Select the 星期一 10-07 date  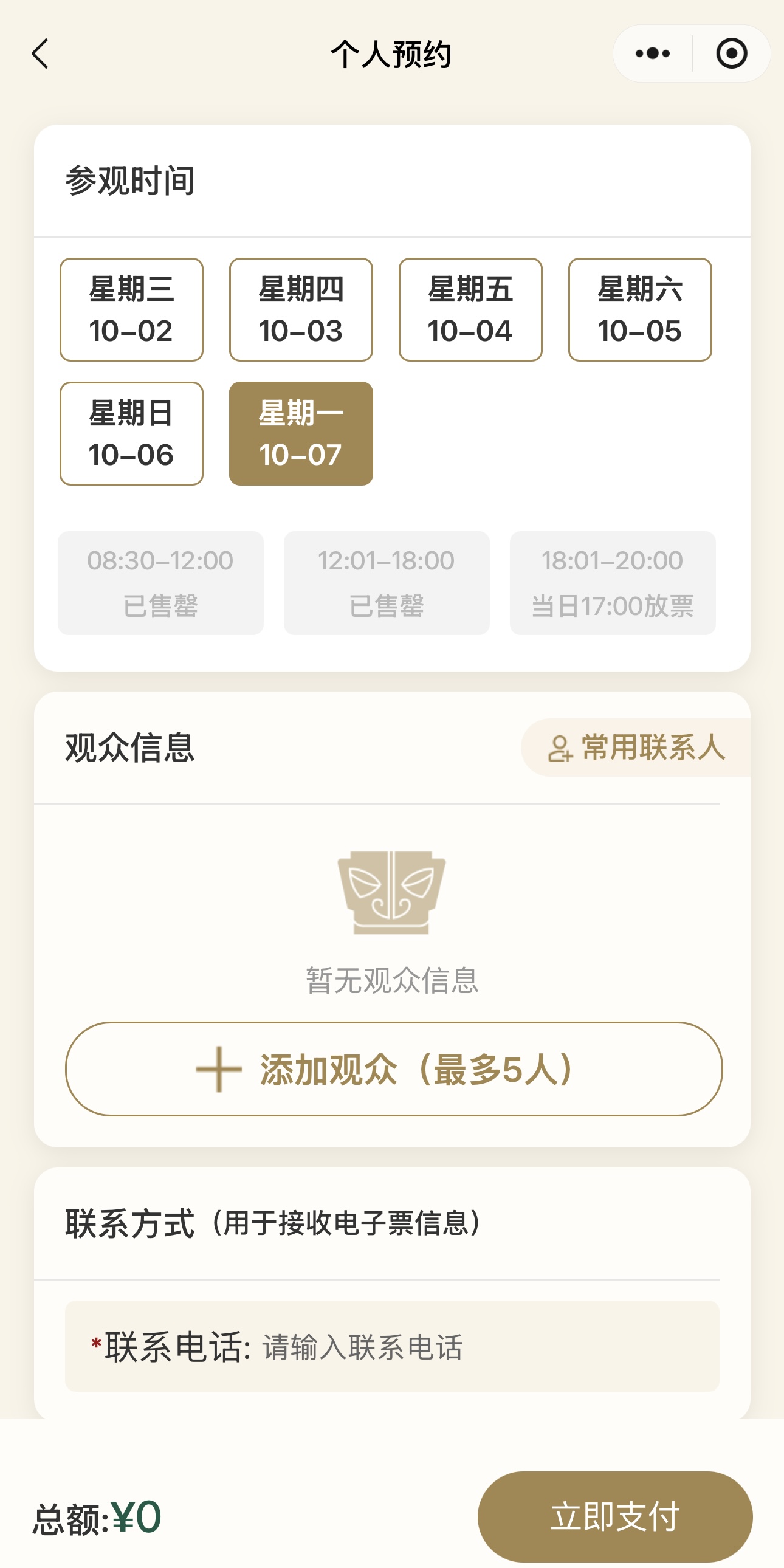pos(301,433)
